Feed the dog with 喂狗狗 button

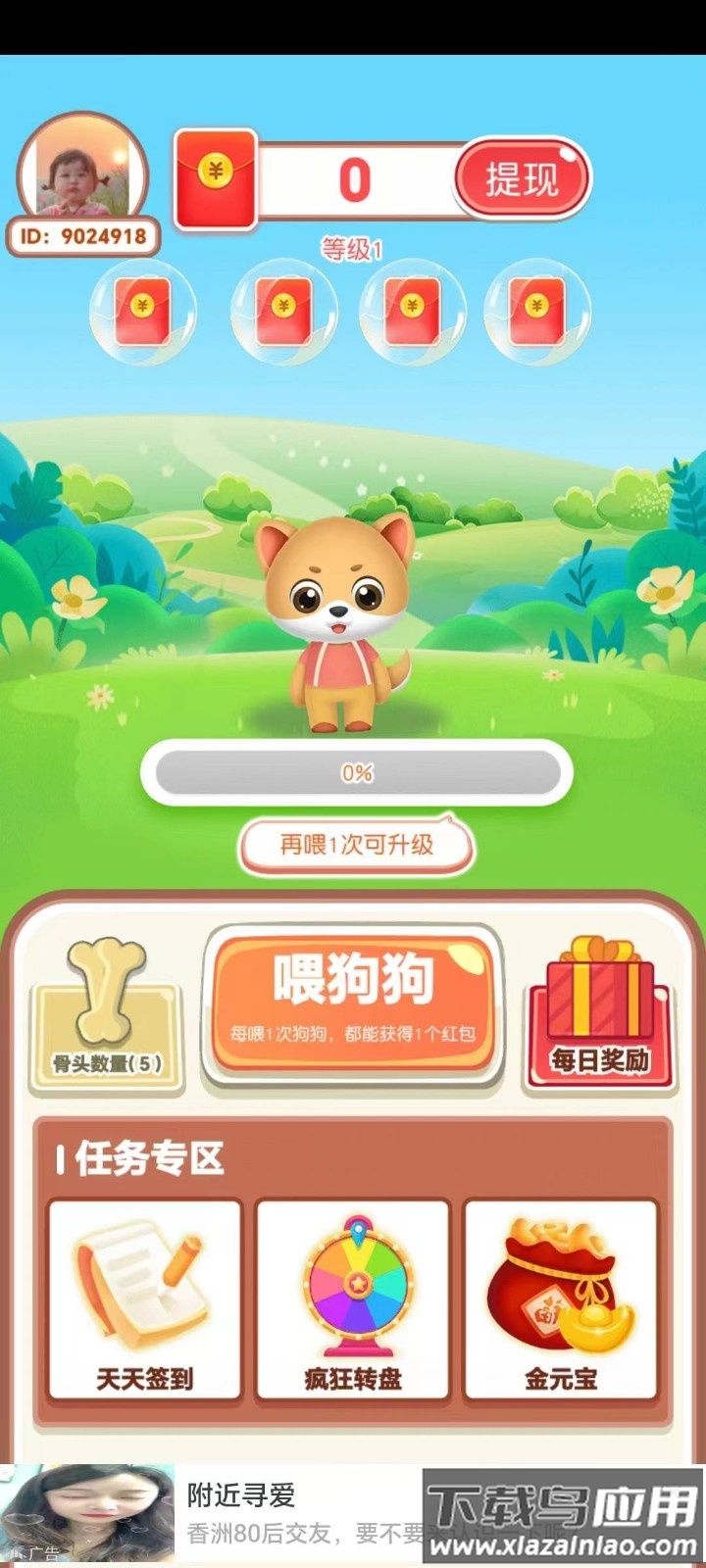[353, 1002]
